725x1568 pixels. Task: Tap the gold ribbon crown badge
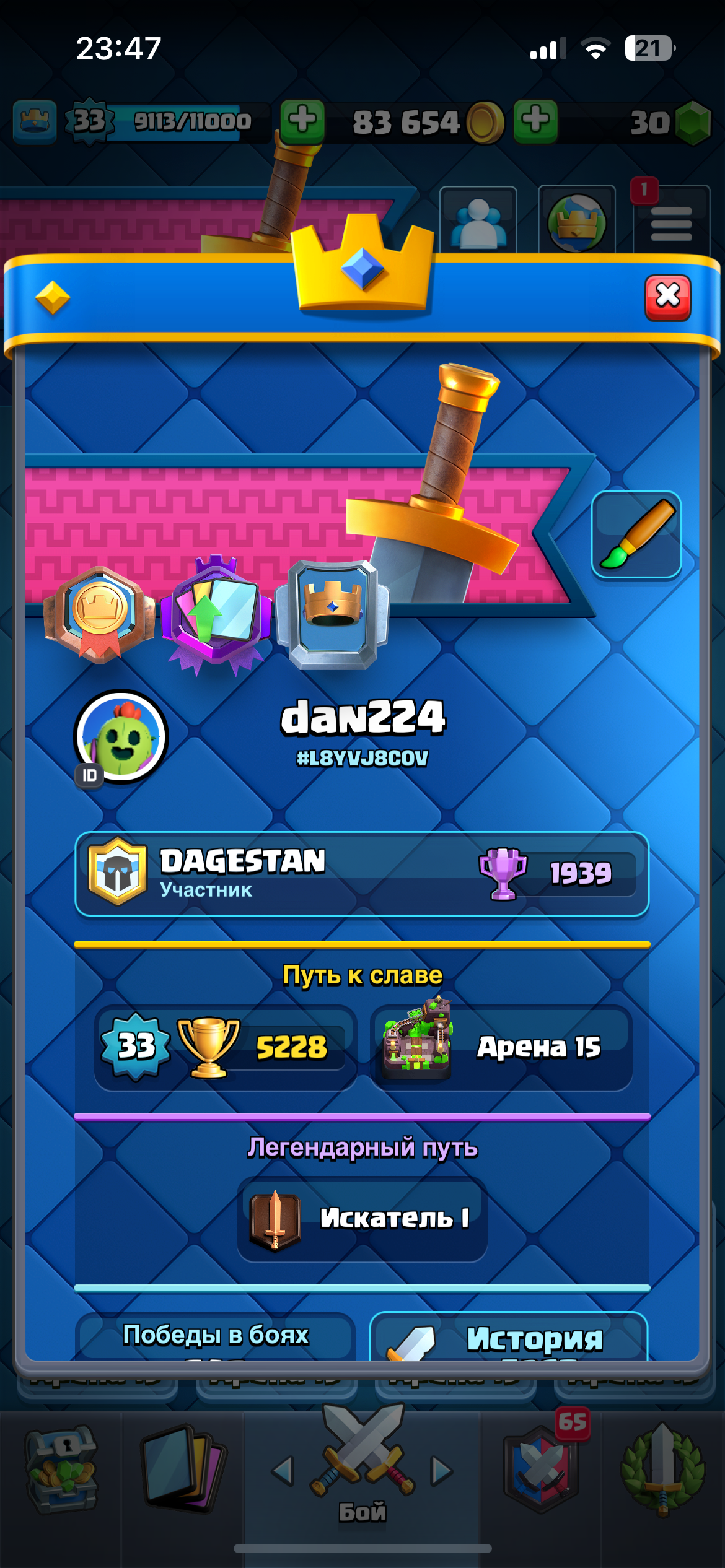[99, 614]
